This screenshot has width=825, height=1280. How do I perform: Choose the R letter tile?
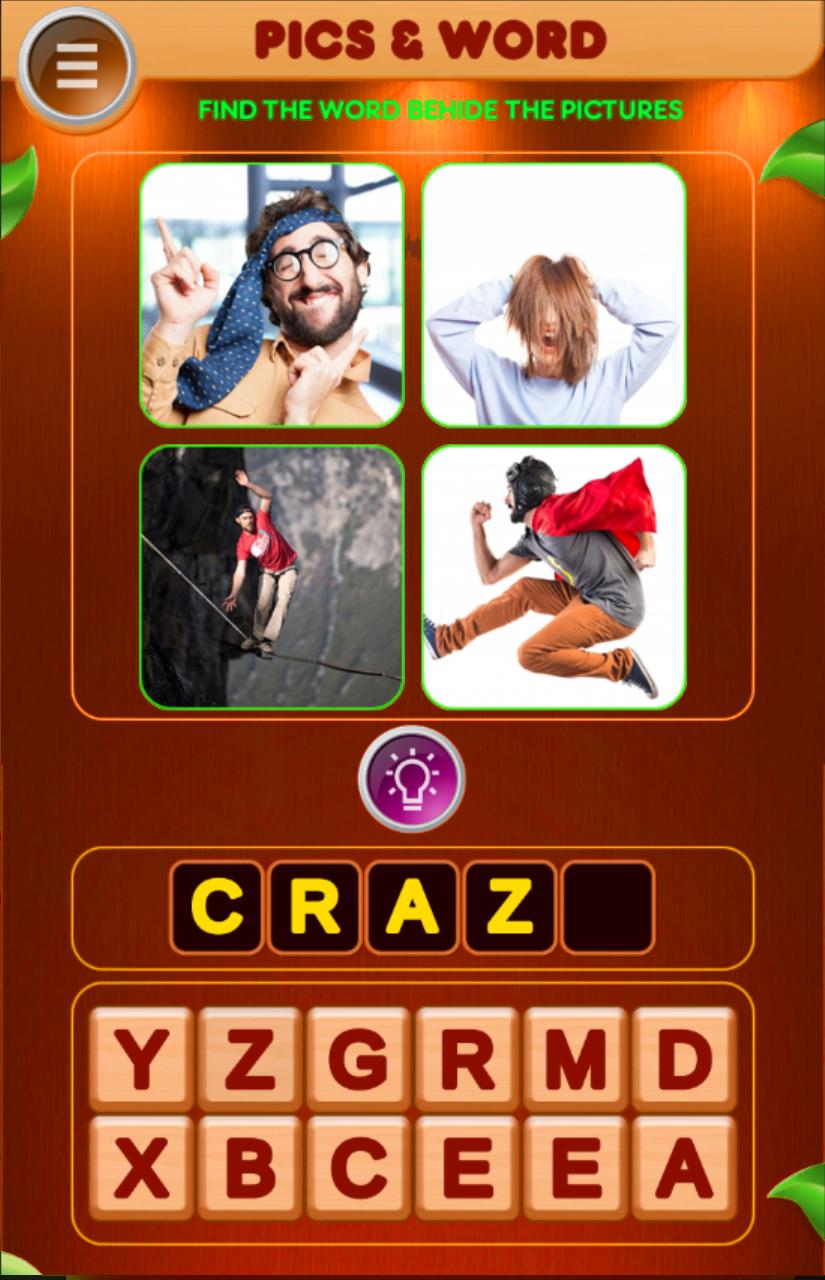[467, 1058]
